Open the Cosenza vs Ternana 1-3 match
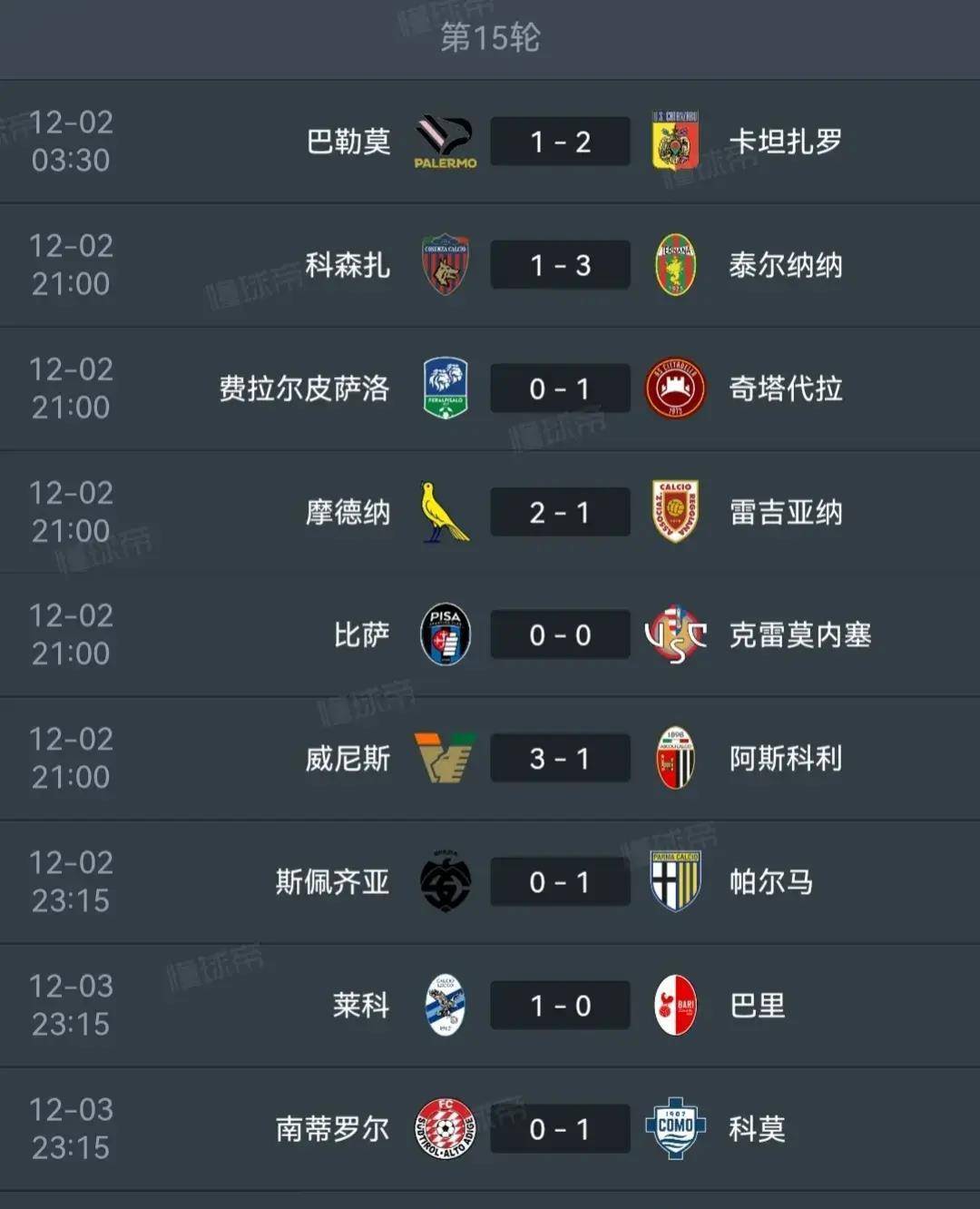 click(x=560, y=265)
